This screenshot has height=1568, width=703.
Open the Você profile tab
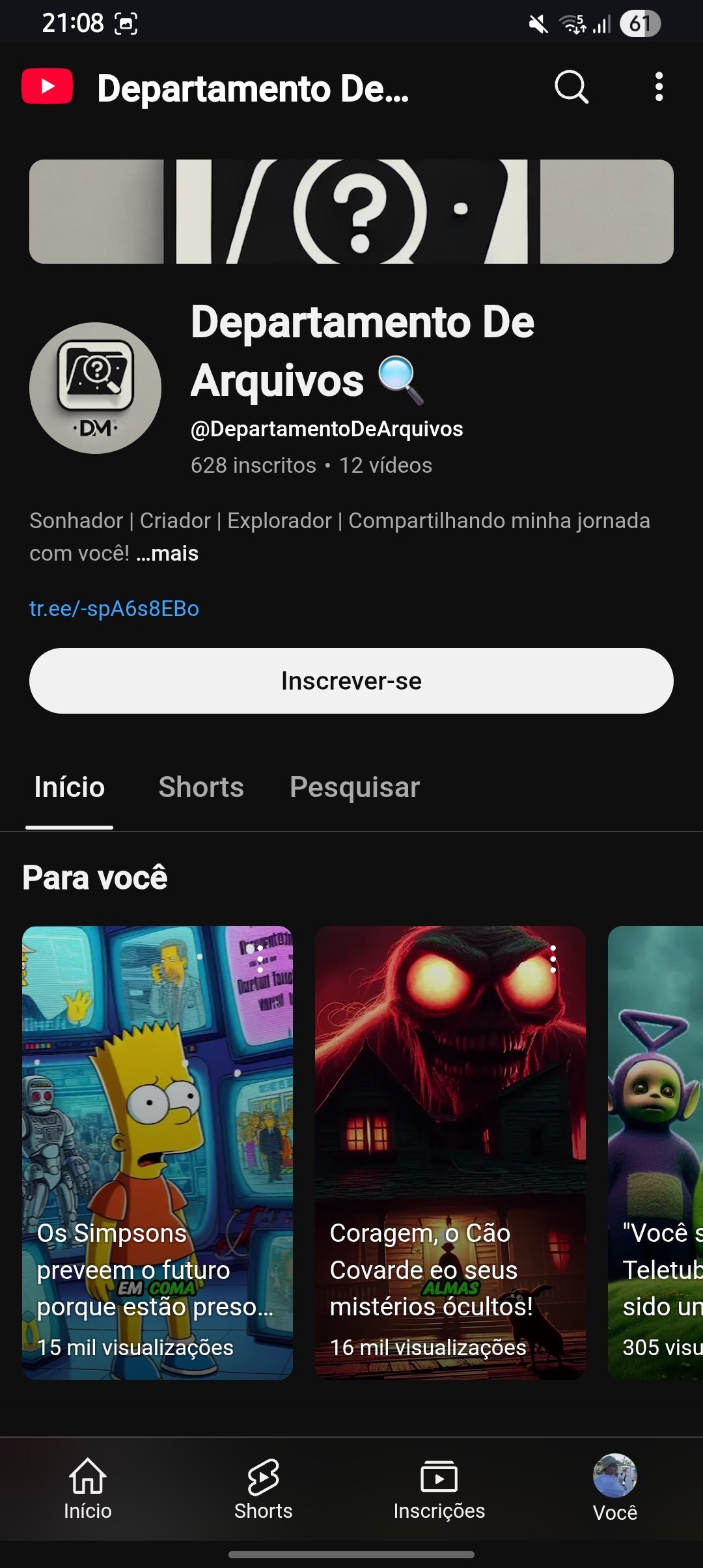coord(615,1489)
